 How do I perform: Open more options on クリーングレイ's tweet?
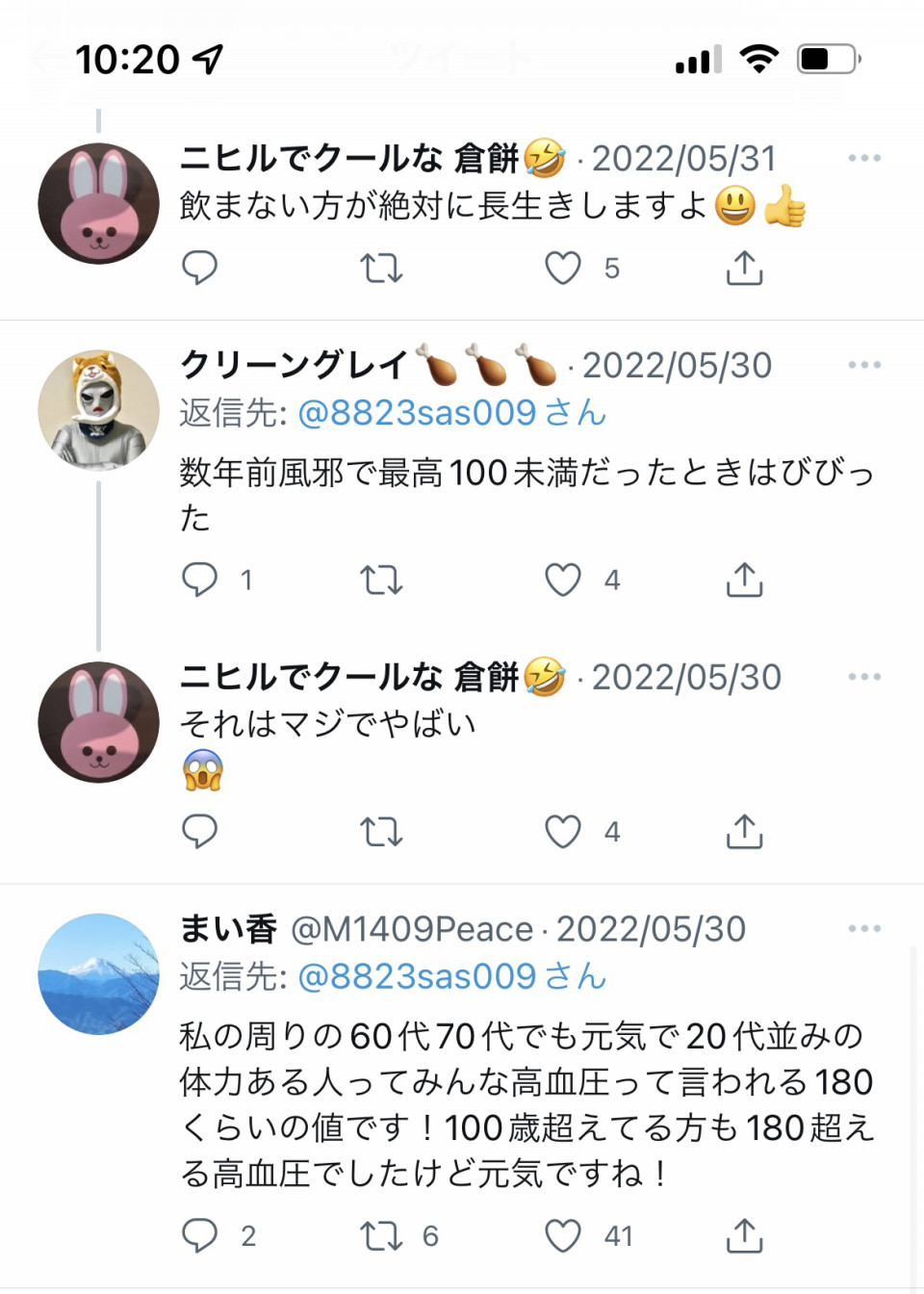tap(864, 365)
